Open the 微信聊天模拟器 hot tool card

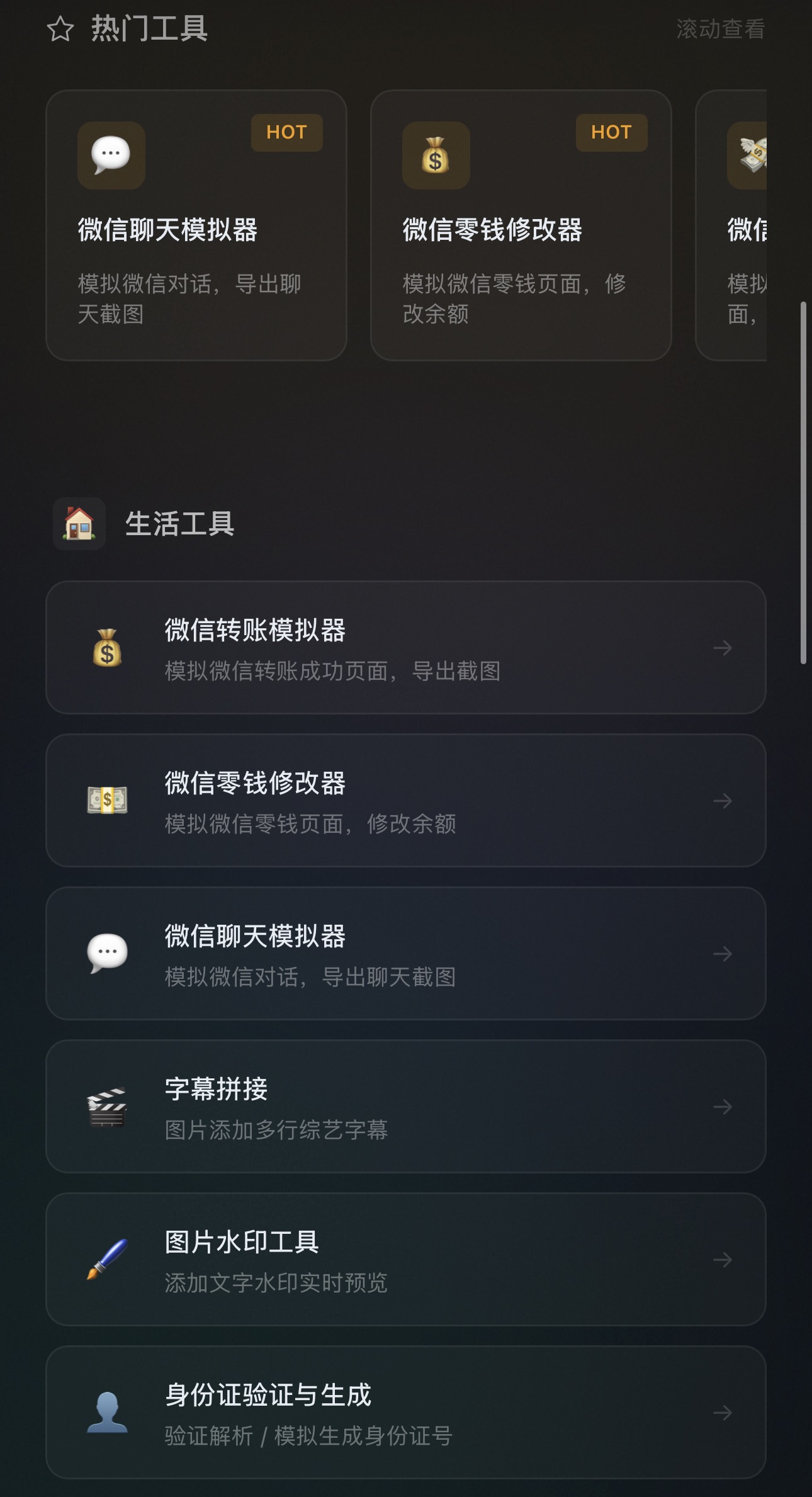[x=196, y=225]
